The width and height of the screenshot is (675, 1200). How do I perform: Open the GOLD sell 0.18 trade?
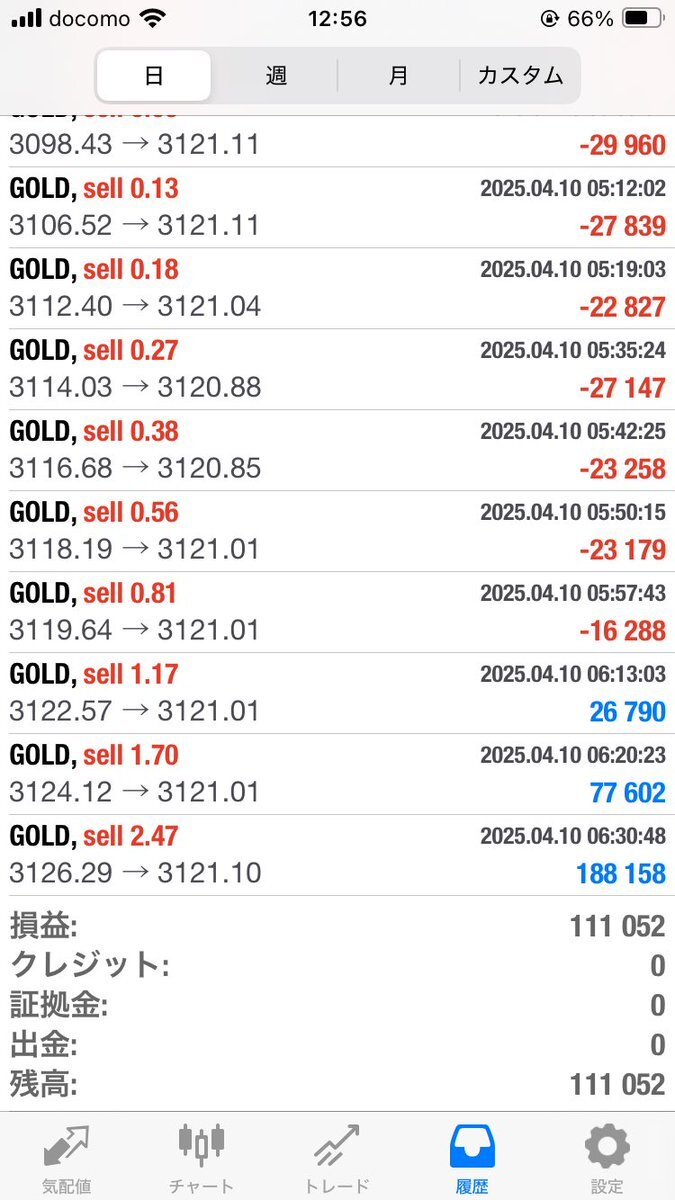pos(337,288)
